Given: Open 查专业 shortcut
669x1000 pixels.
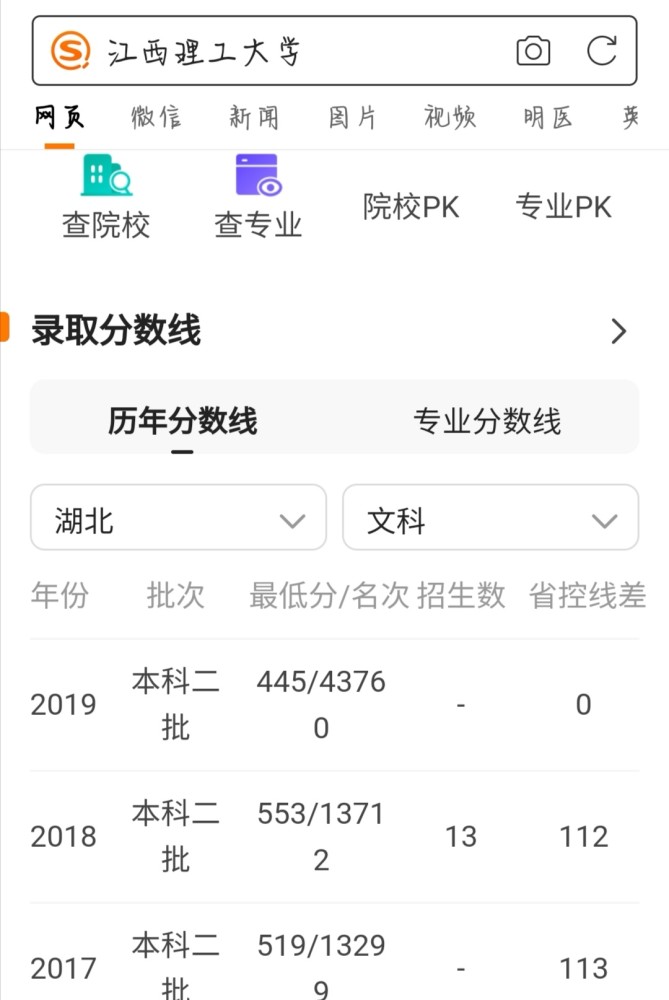Looking at the screenshot, I should click(x=258, y=198).
